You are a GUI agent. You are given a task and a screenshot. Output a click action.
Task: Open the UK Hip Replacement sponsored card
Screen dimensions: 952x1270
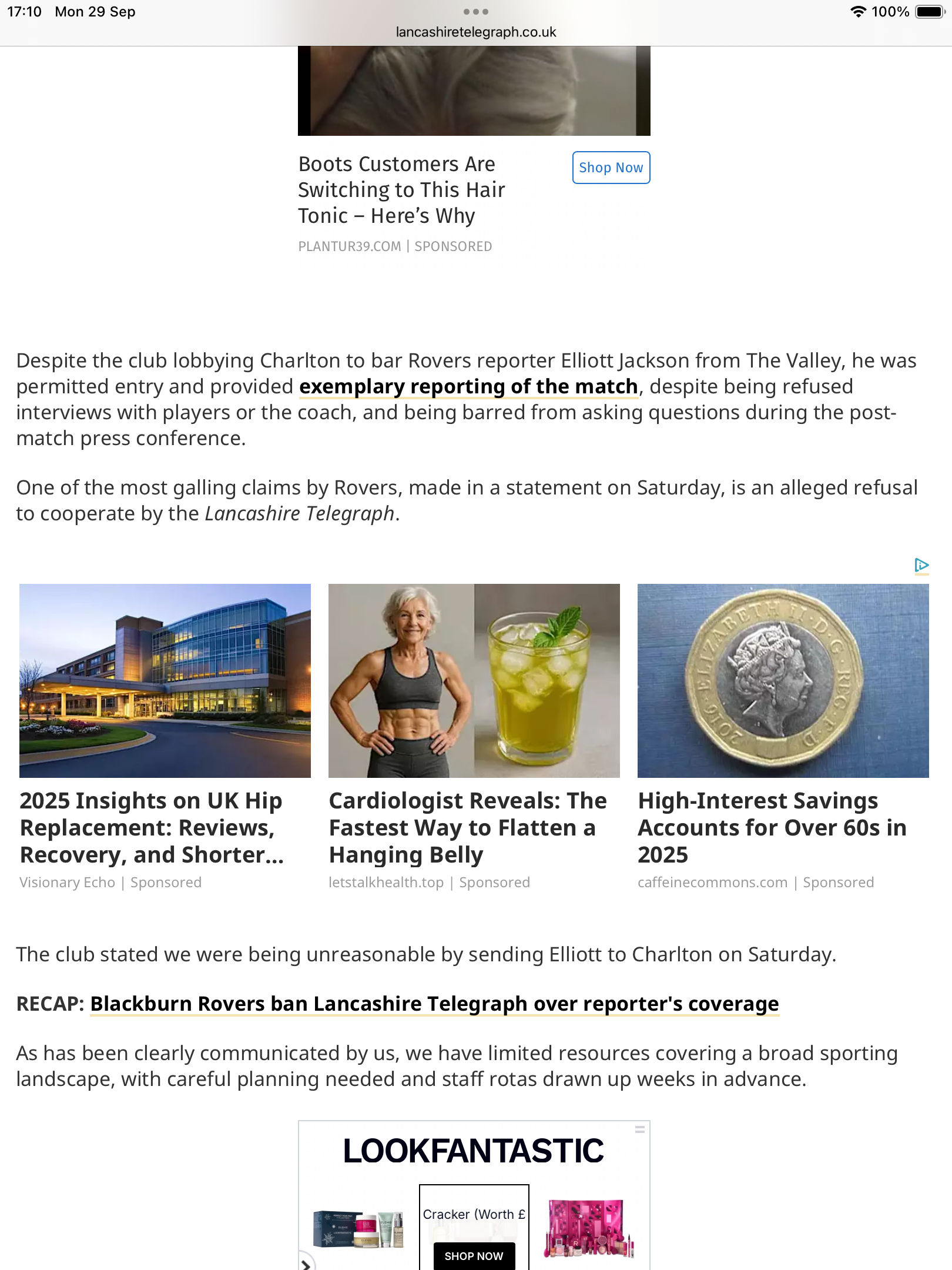pyautogui.click(x=152, y=827)
